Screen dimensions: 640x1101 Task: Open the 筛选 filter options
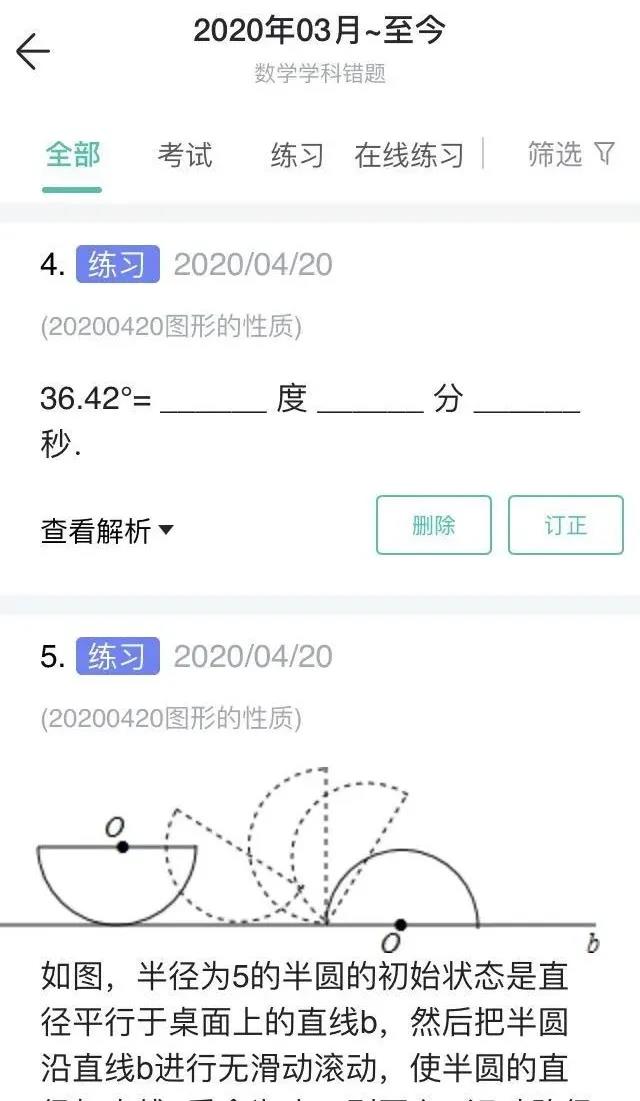[571, 154]
